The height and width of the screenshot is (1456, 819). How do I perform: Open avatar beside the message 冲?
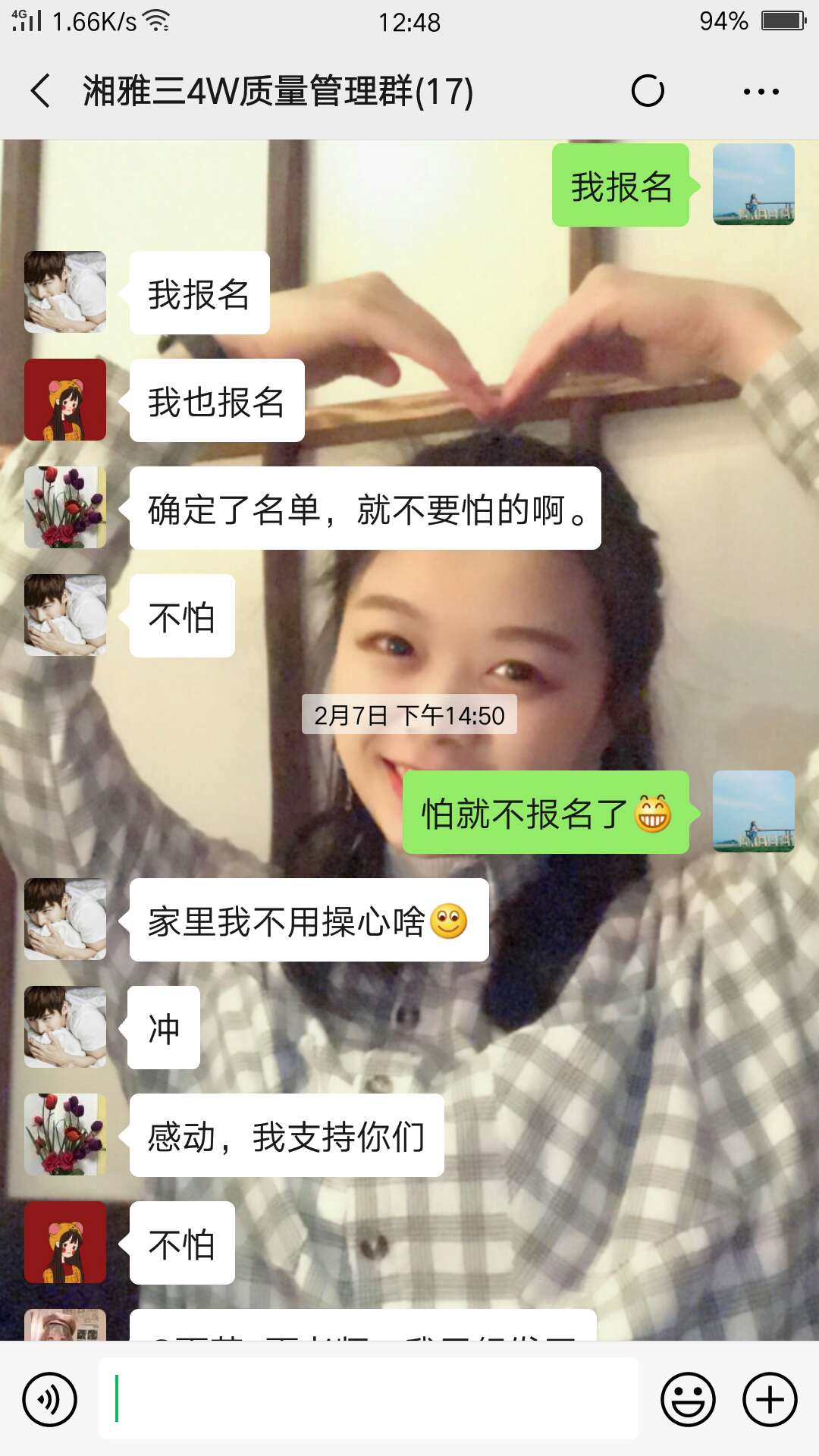(x=65, y=1028)
